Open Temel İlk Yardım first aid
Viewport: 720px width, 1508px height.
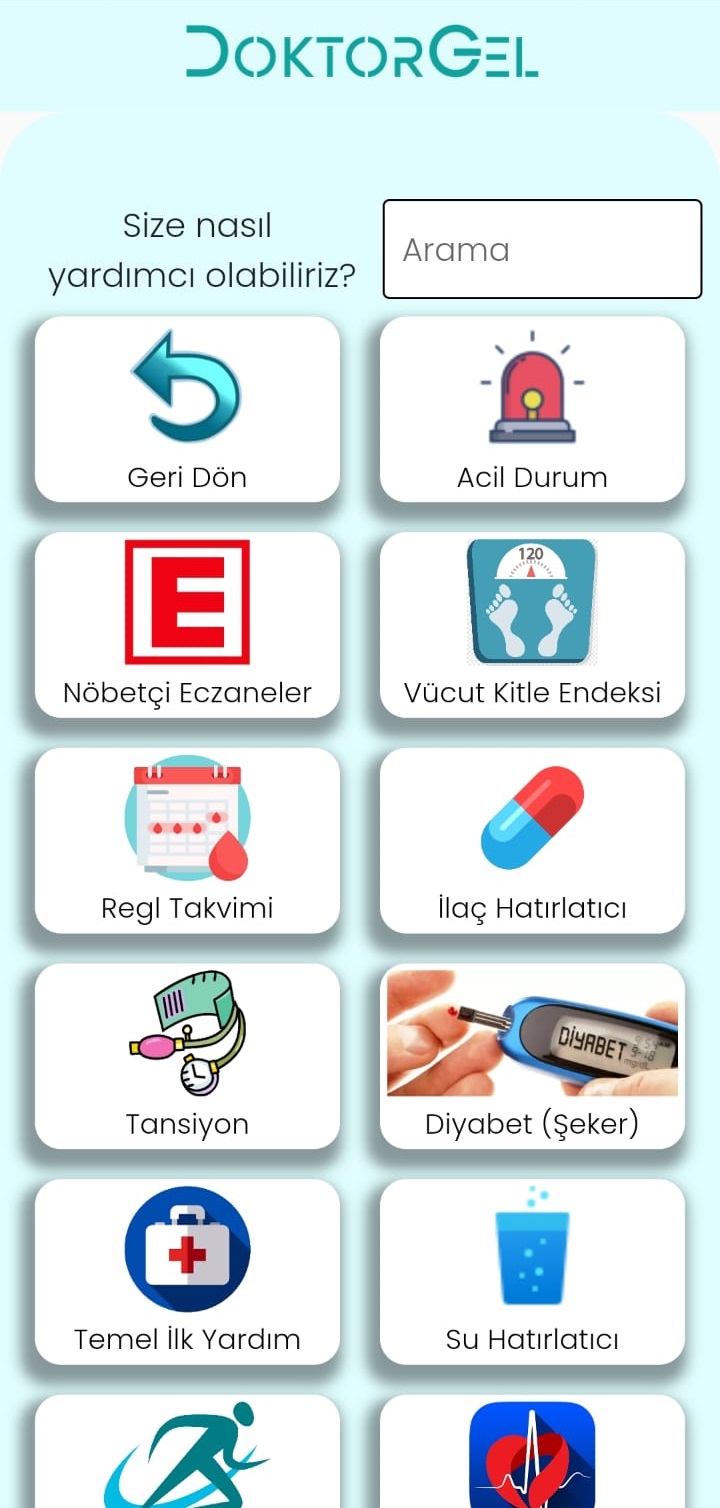coord(187,1271)
